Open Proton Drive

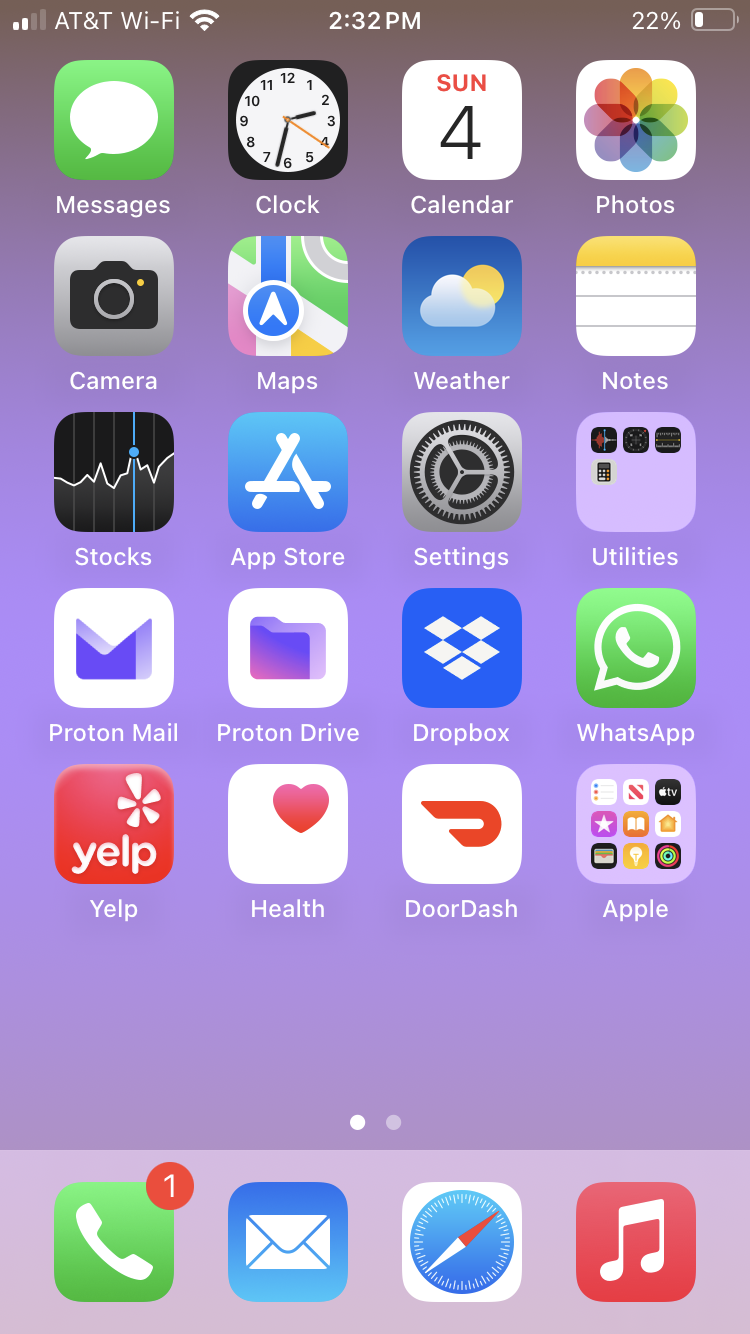288,648
